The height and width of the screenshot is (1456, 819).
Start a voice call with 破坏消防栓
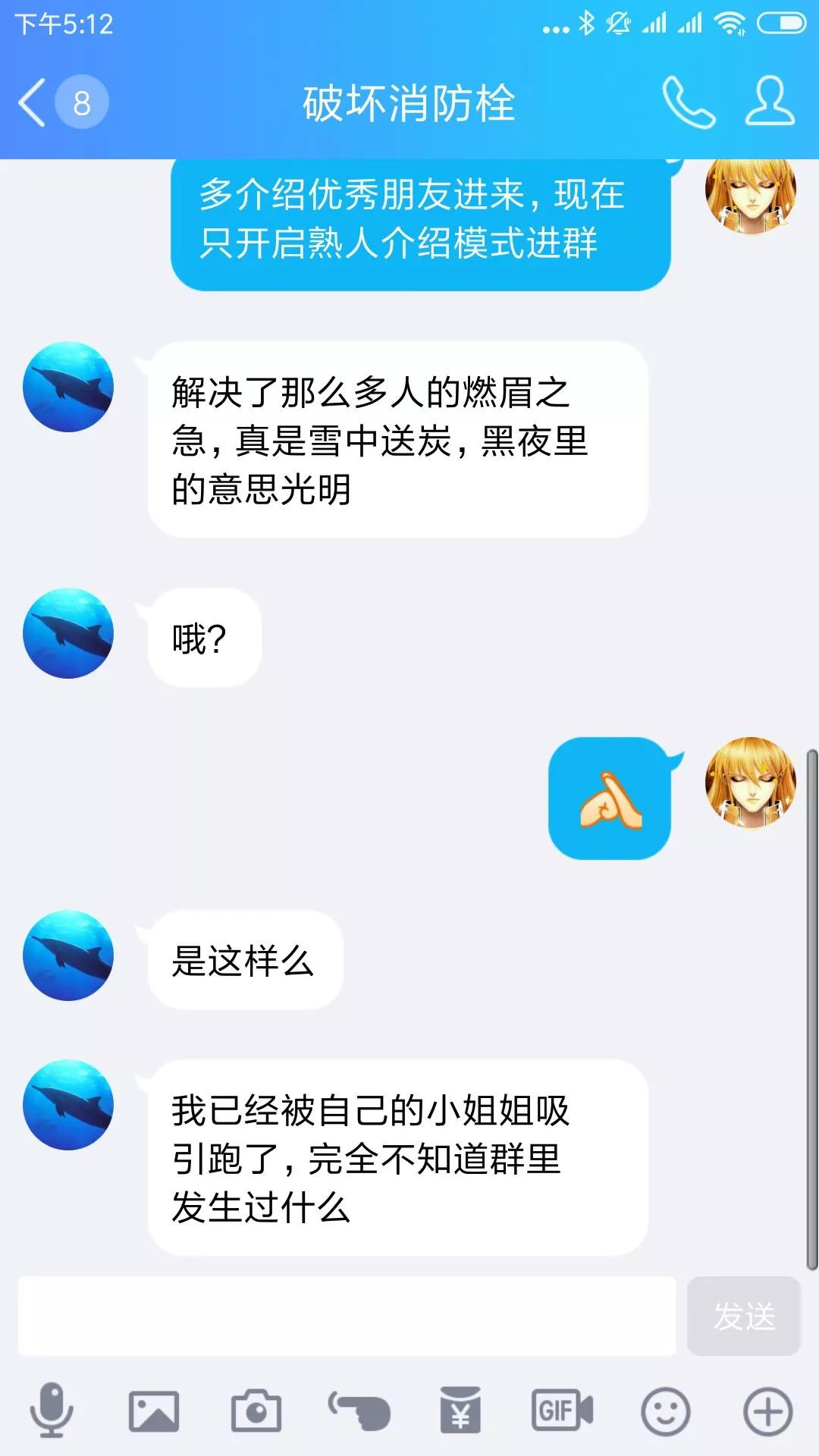click(x=688, y=102)
